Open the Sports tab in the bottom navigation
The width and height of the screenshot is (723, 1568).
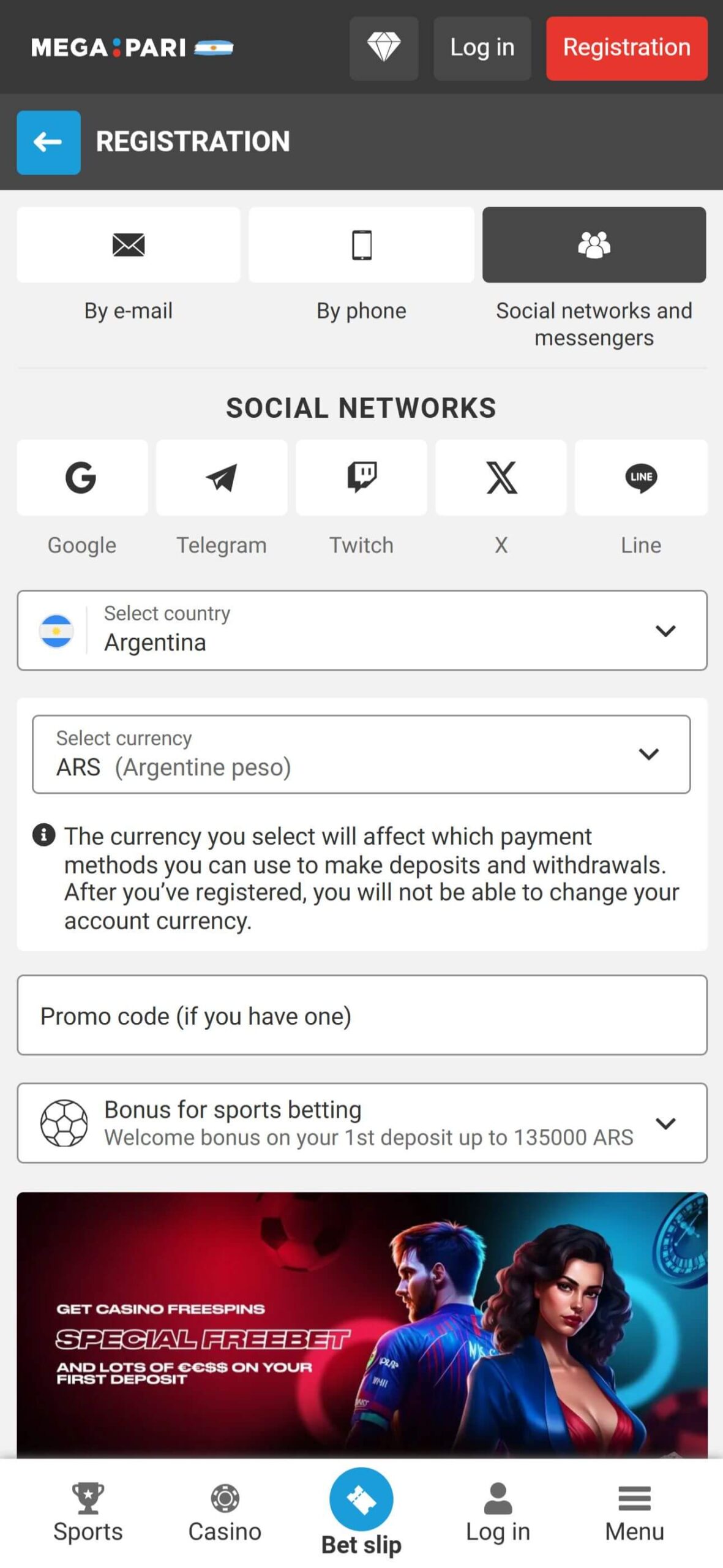click(88, 1512)
